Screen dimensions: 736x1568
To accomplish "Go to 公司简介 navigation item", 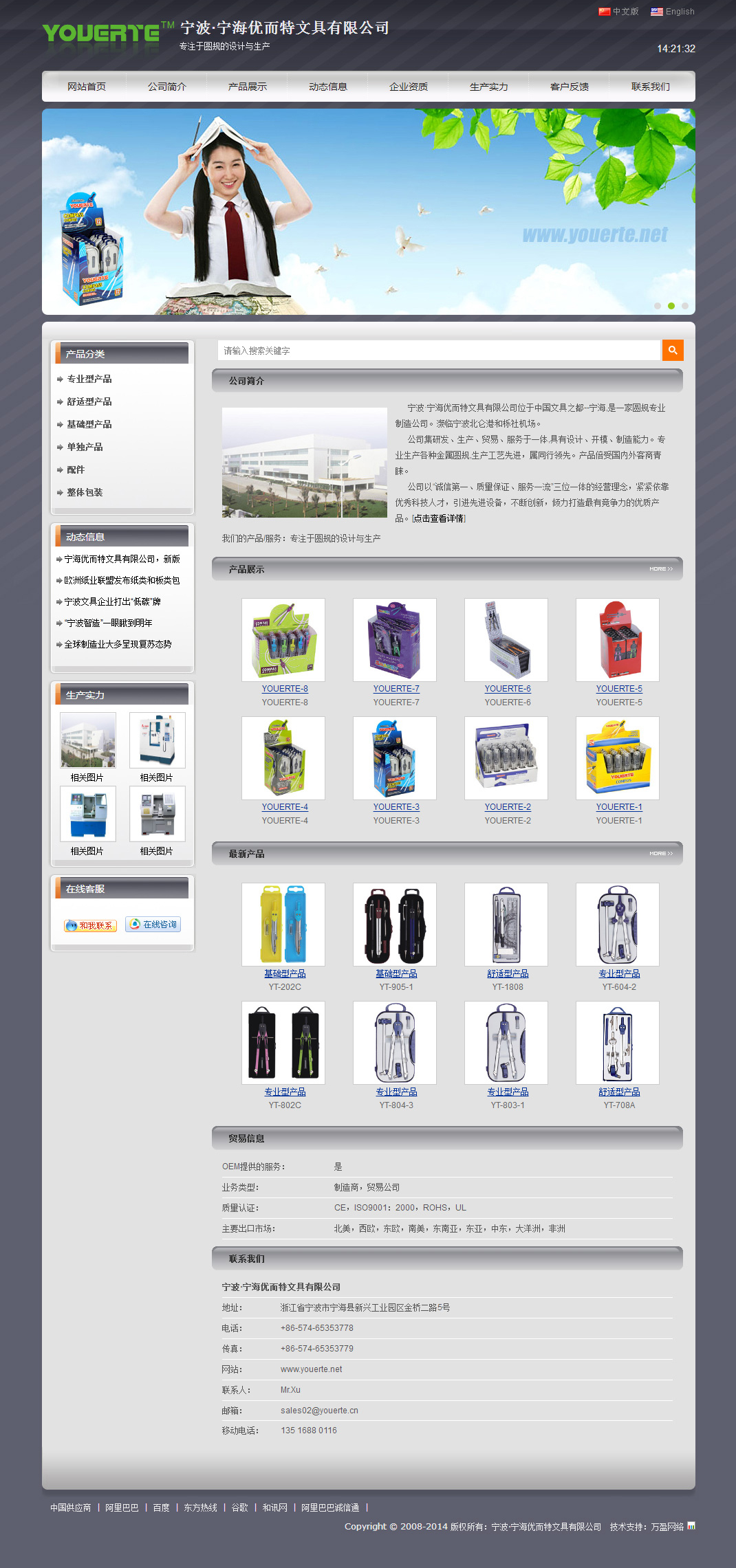I will [167, 87].
